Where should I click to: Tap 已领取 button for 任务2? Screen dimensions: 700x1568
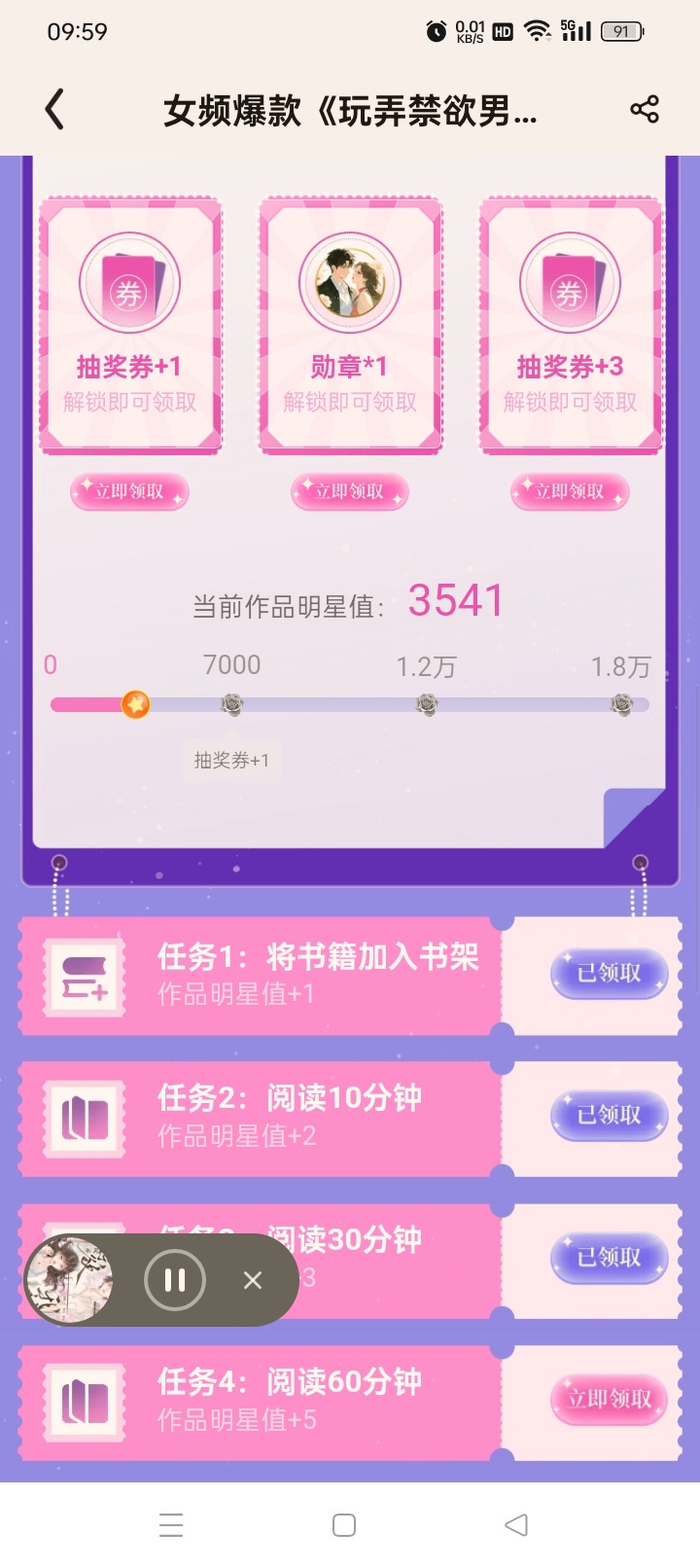pos(610,1116)
